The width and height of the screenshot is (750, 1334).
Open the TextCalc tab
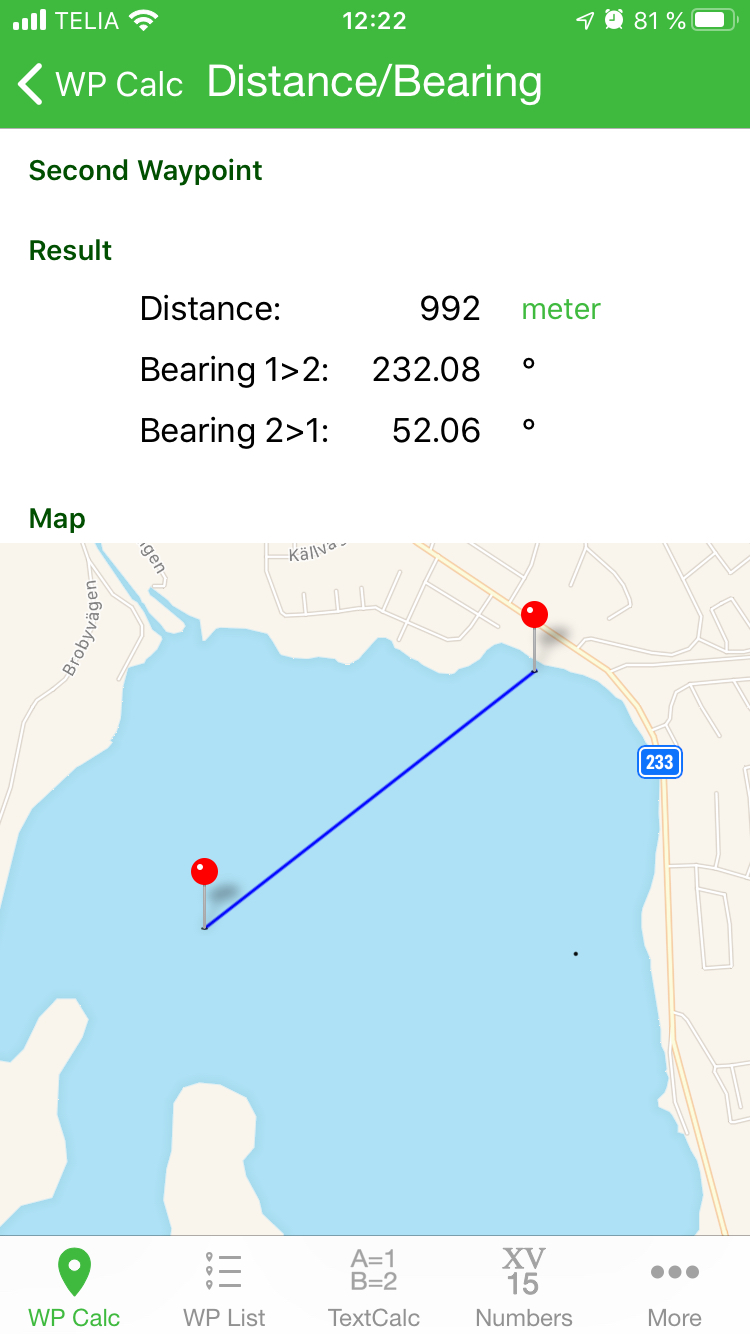coord(374,1287)
